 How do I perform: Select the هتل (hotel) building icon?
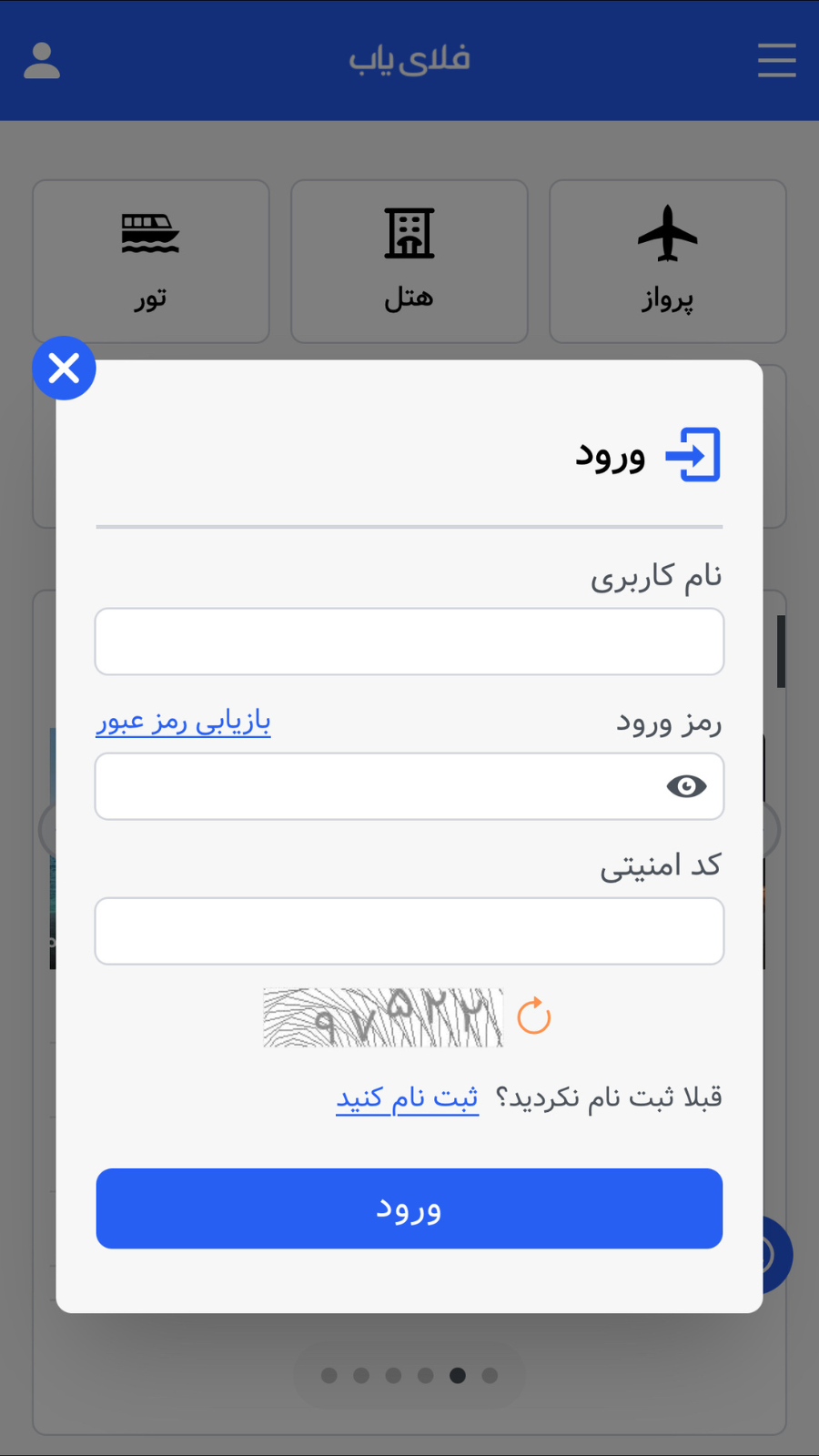[409, 232]
